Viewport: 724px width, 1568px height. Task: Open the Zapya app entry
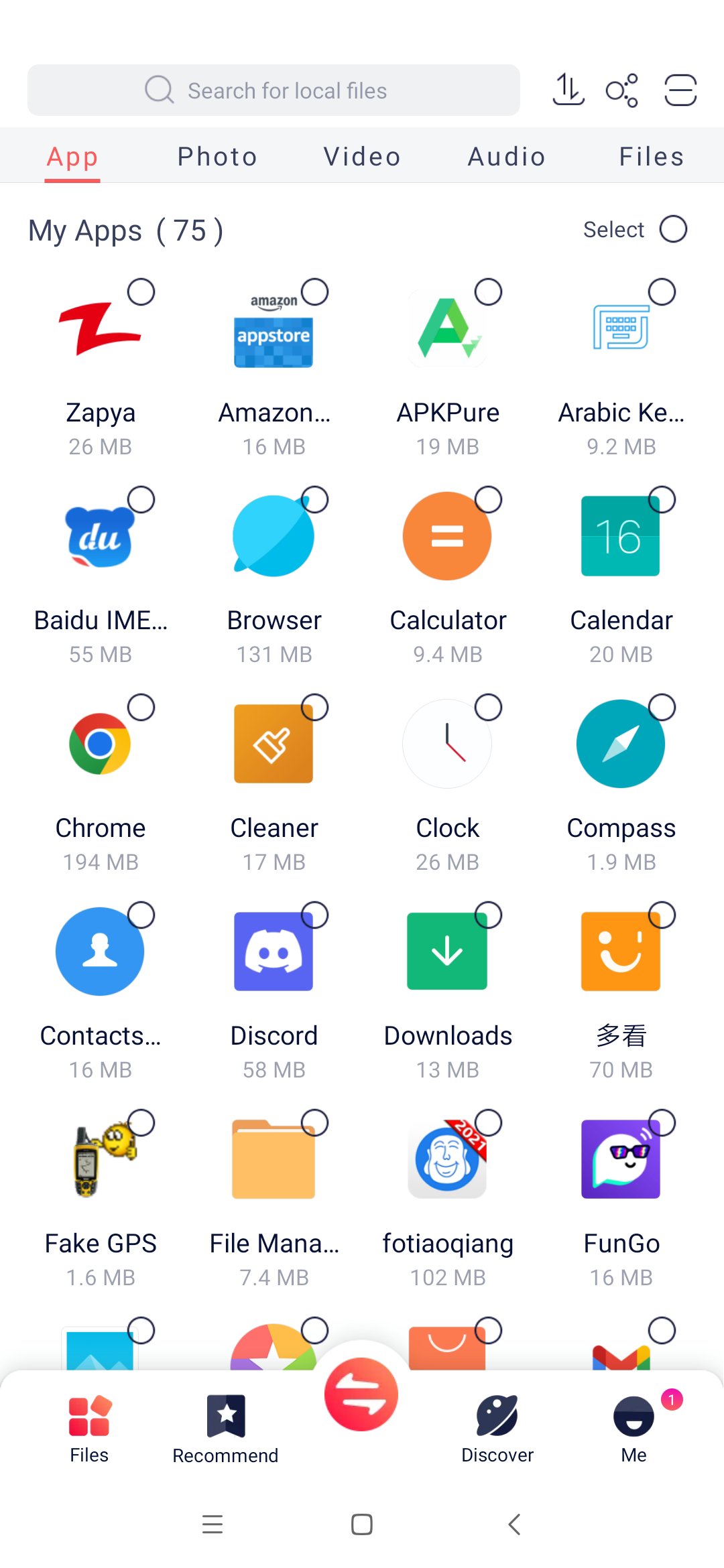coord(101,335)
